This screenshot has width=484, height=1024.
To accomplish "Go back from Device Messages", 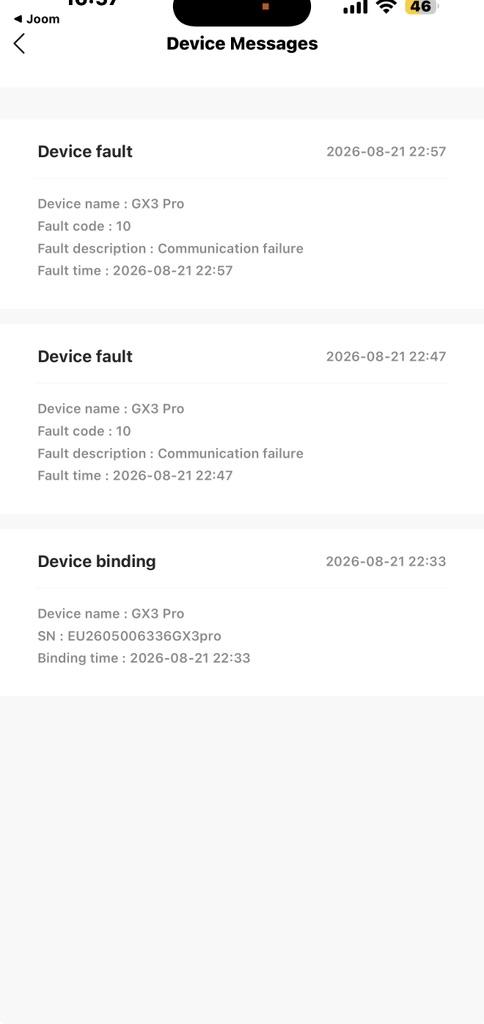I will [19, 44].
